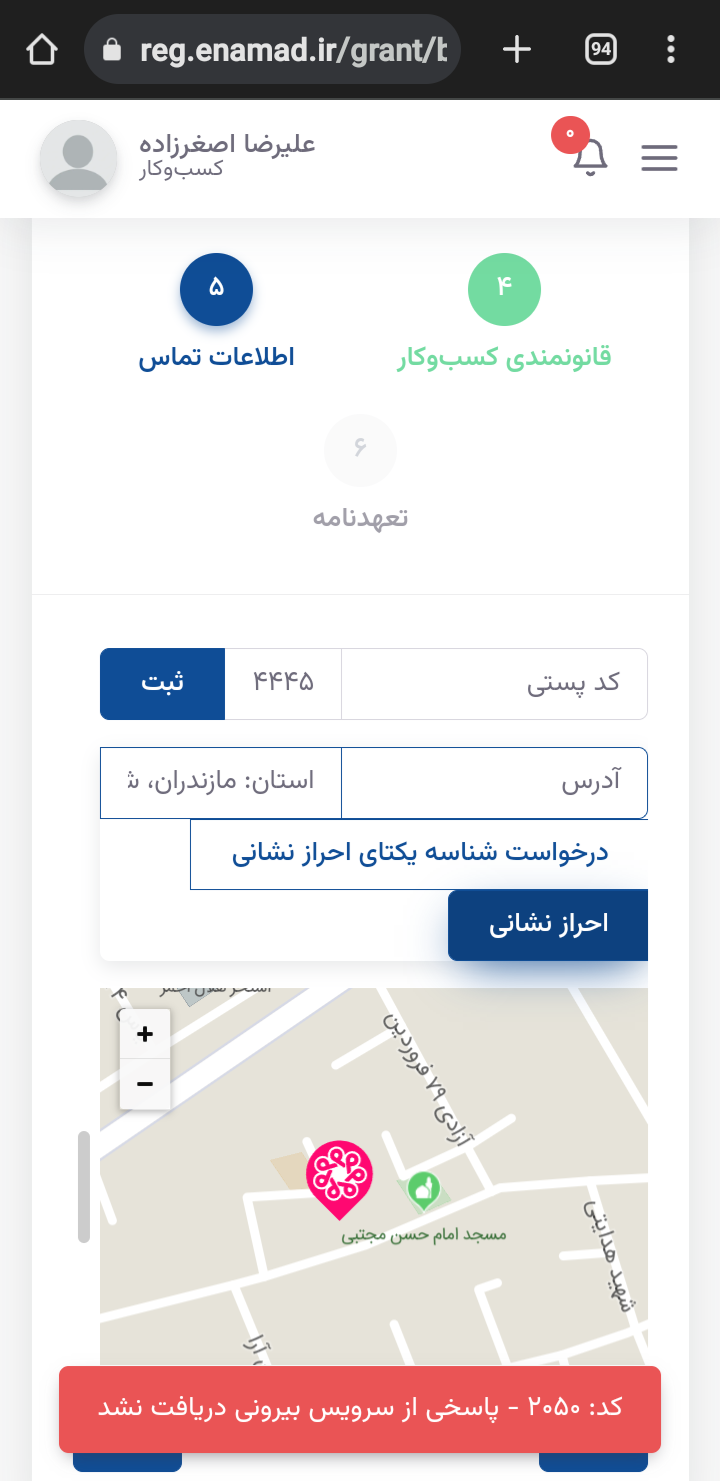Tap the user profile avatar
The width and height of the screenshot is (720, 1481).
pos(78,159)
